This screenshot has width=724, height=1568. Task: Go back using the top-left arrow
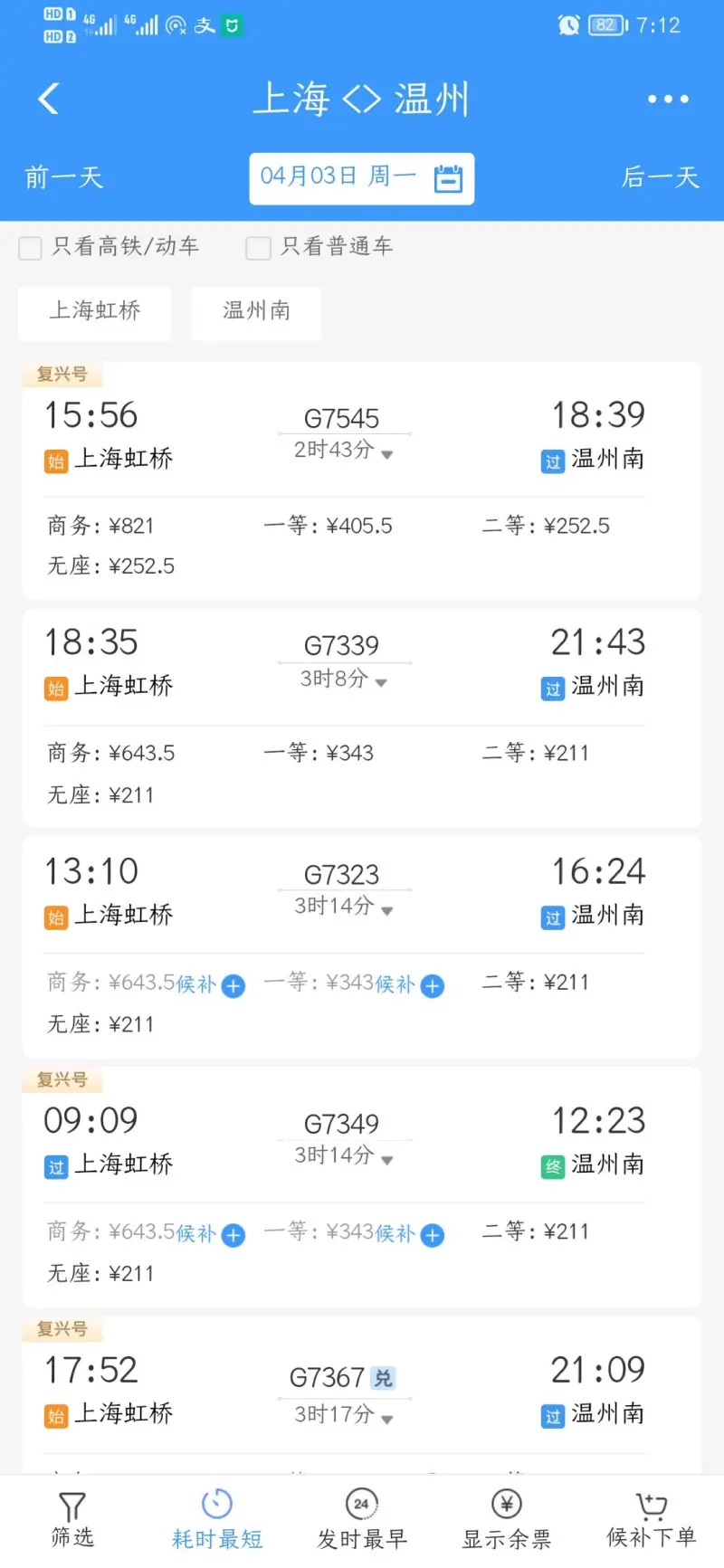click(x=49, y=99)
